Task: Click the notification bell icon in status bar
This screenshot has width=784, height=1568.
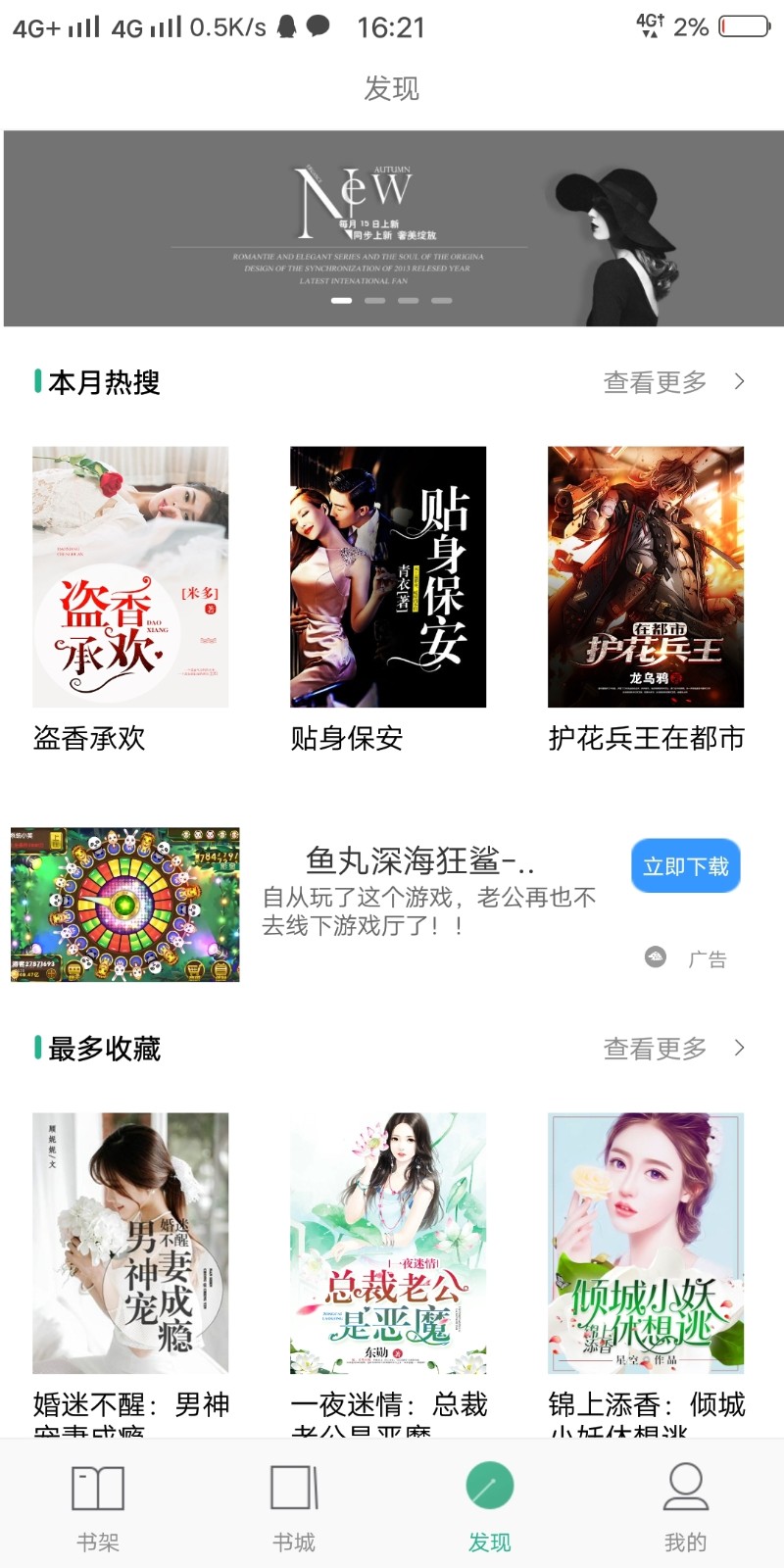Action: point(284,26)
